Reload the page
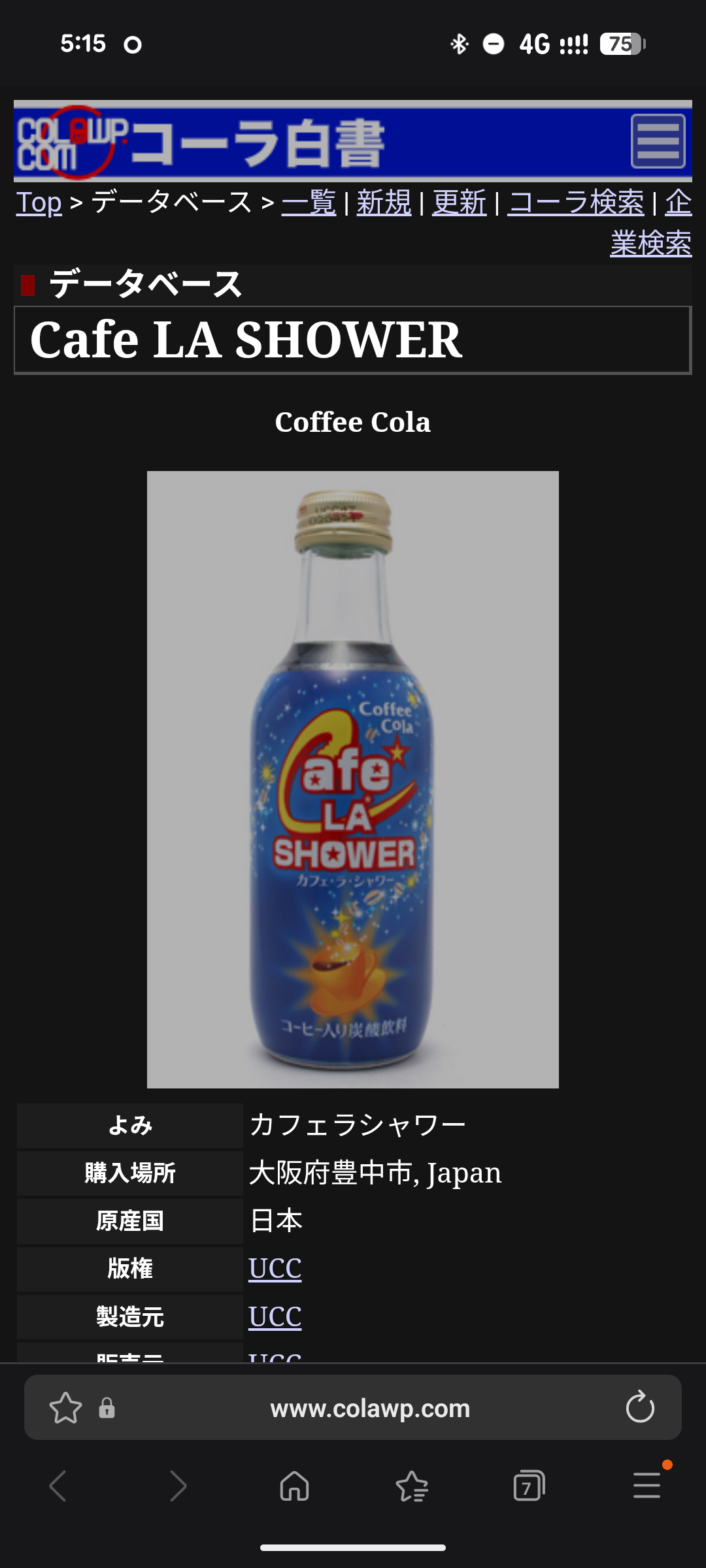Image resolution: width=706 pixels, height=1568 pixels. point(639,1407)
